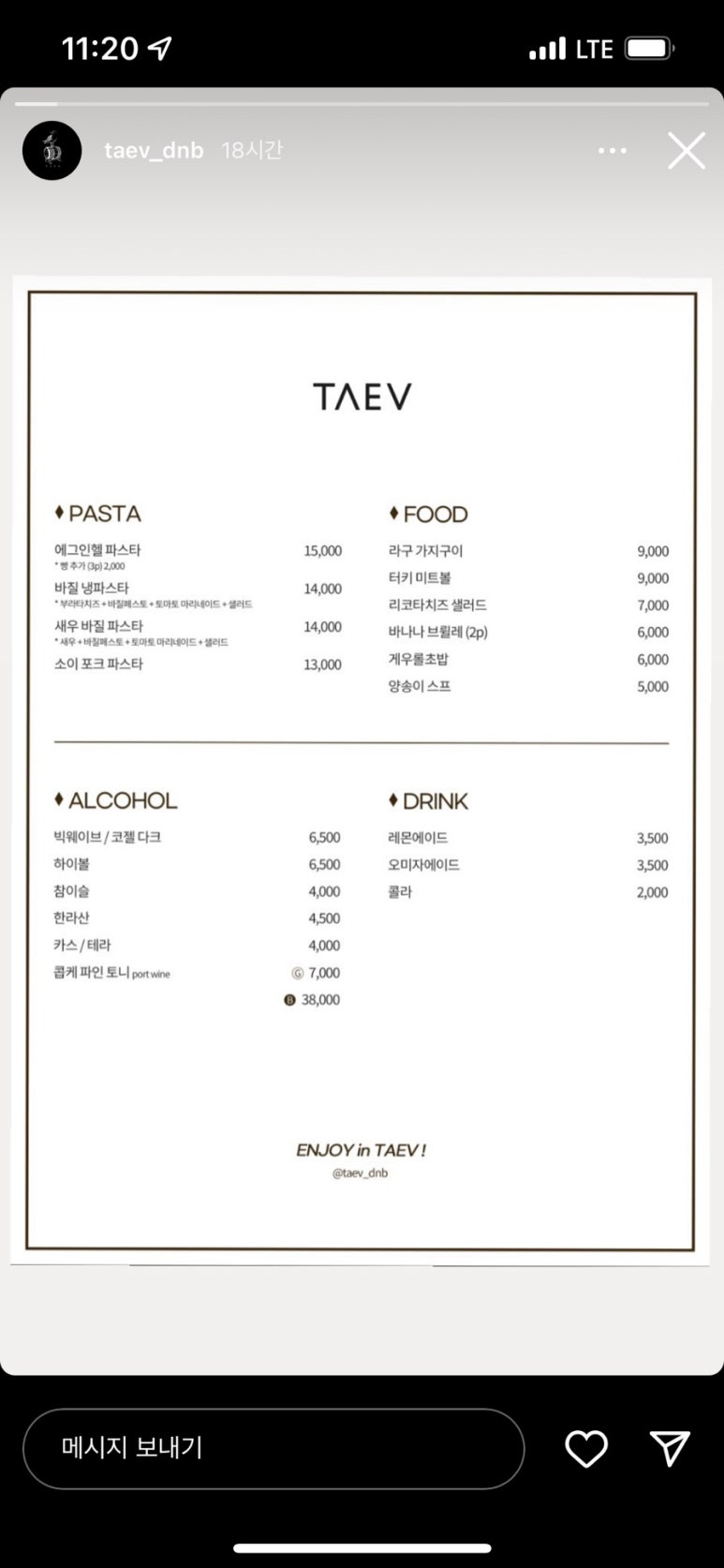724x1568 pixels.
Task: Like this story with heart
Action: point(586,1449)
